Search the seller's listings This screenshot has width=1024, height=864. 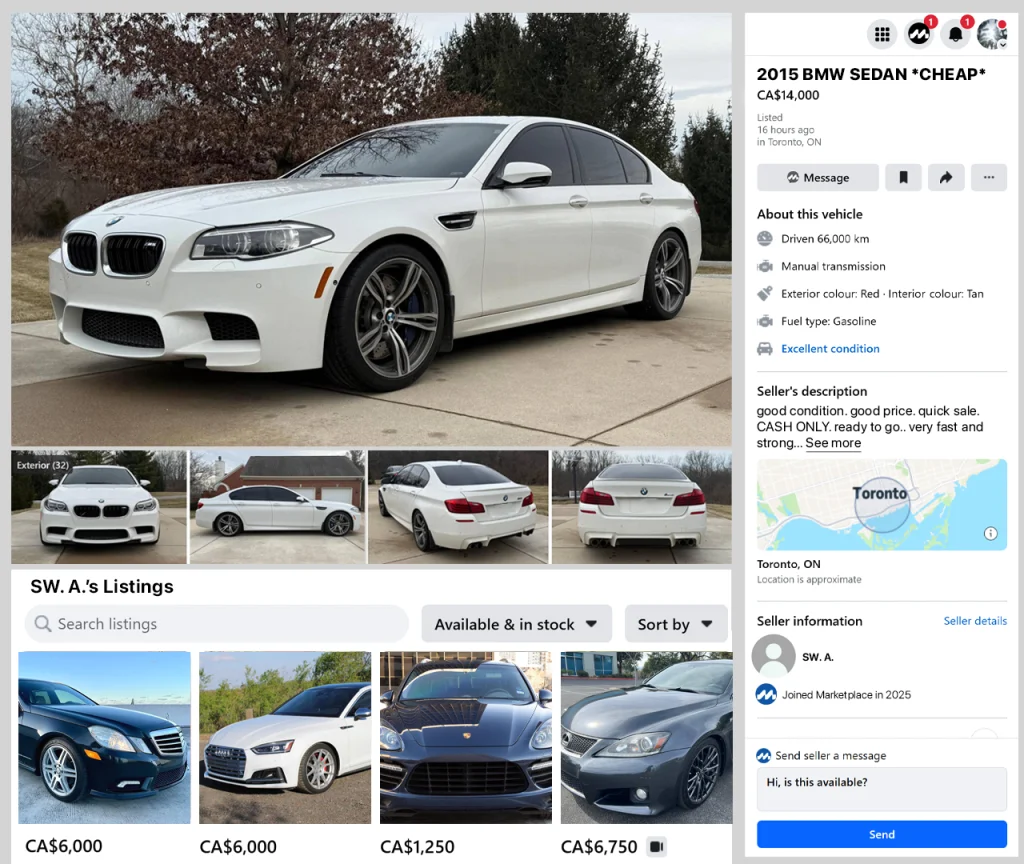coord(216,624)
